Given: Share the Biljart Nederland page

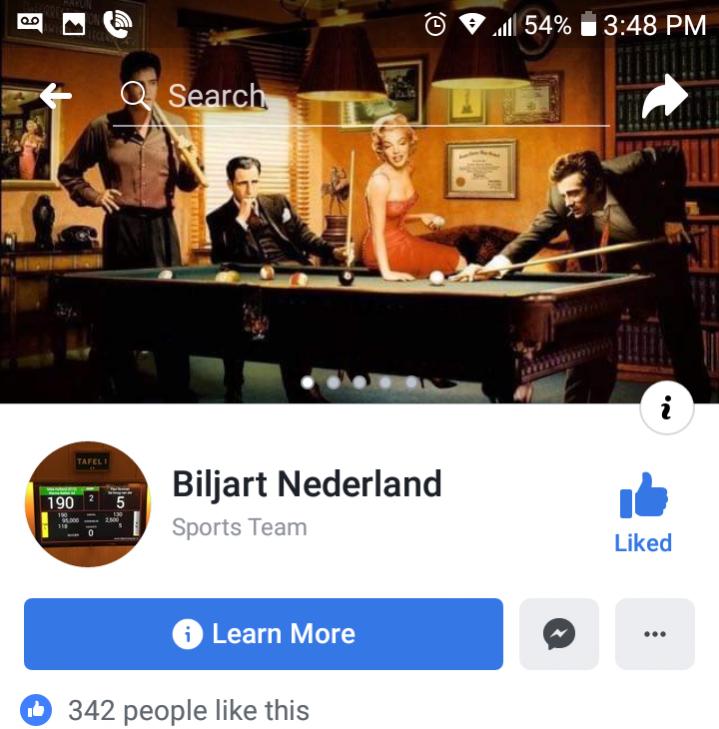Looking at the screenshot, I should tap(664, 96).
